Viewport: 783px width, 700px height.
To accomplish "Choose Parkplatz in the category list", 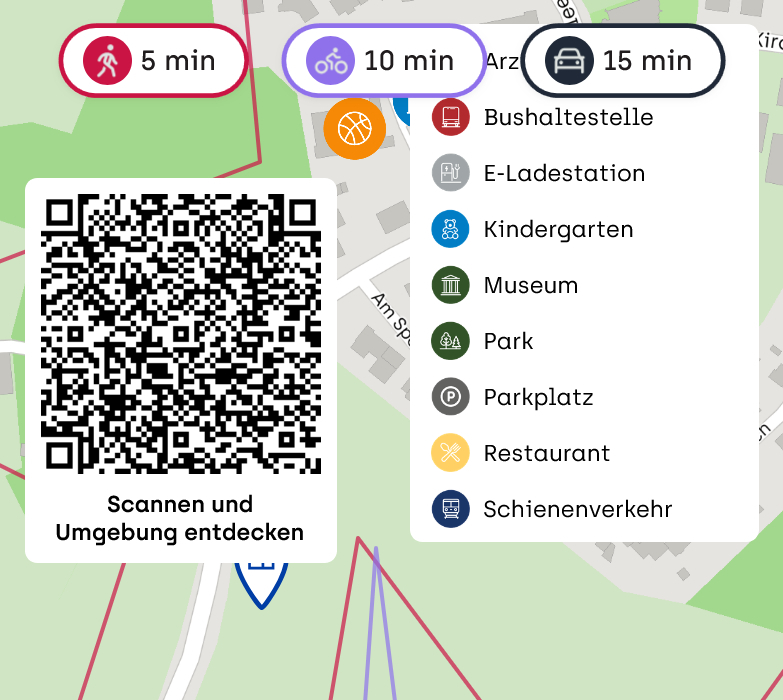I will click(x=537, y=397).
